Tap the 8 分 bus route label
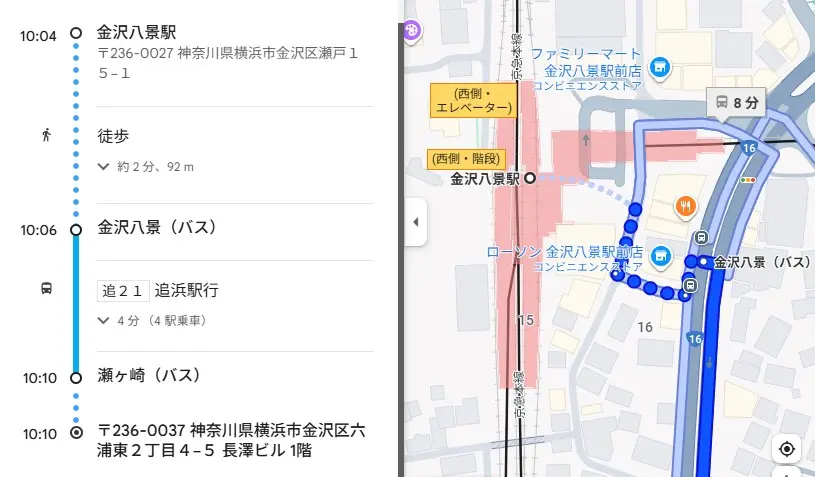This screenshot has width=815, height=477. pyautogui.click(x=734, y=102)
